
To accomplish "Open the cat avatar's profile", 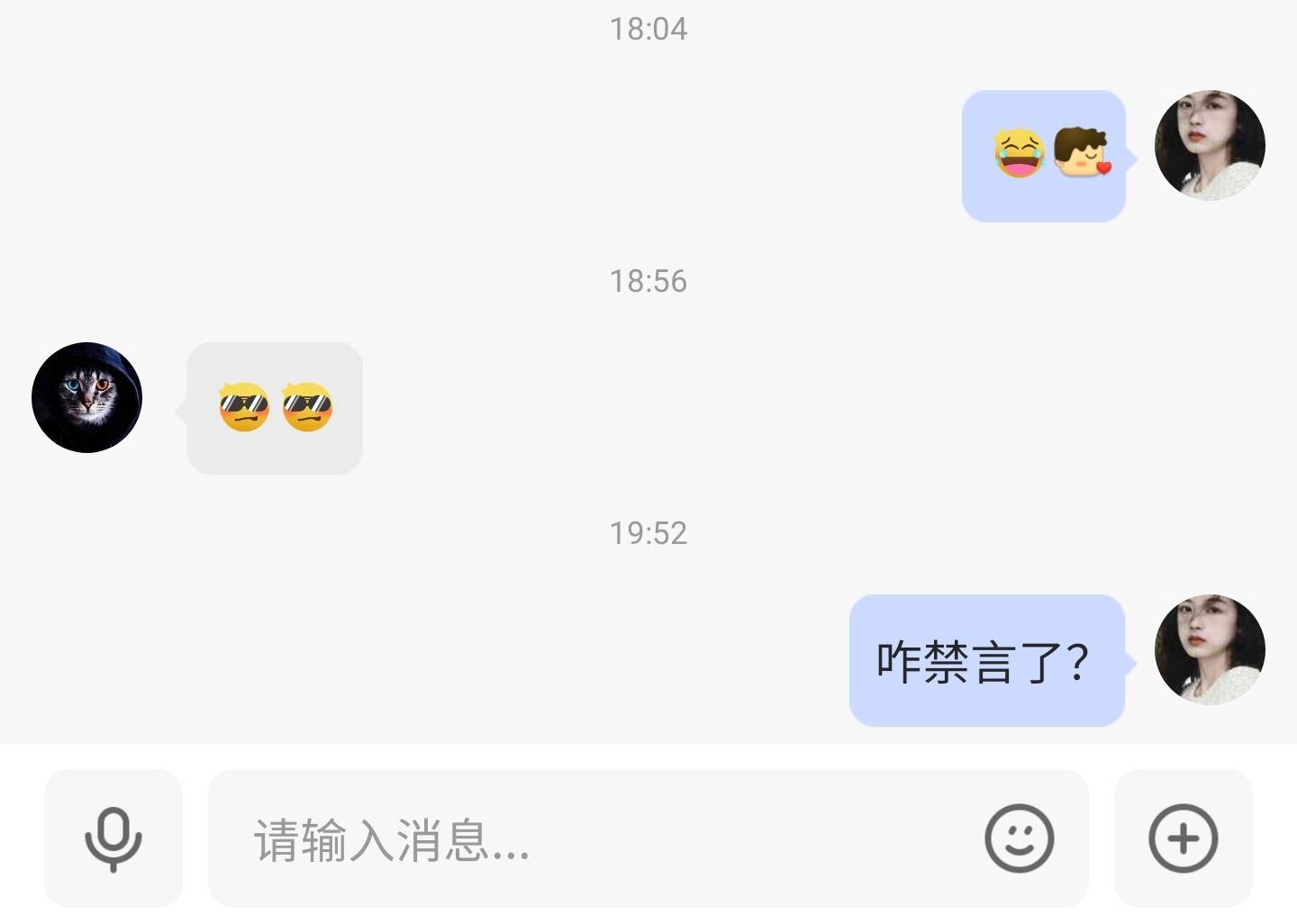I will 86,397.
